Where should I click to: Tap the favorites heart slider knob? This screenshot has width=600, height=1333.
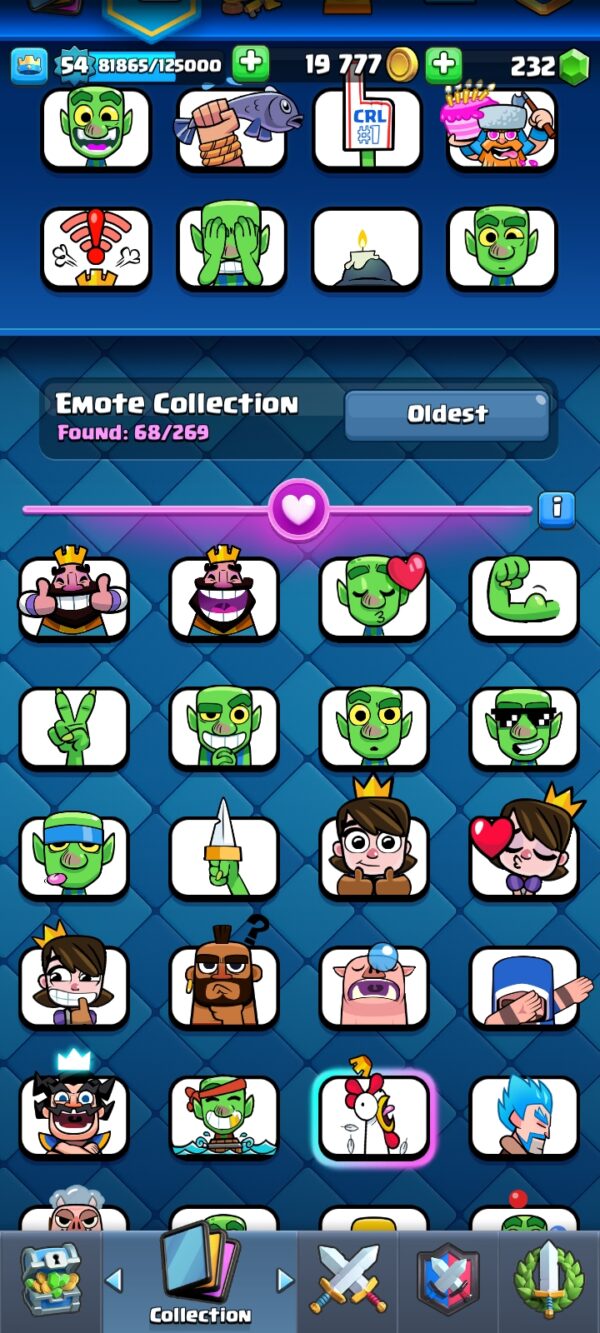[x=298, y=510]
